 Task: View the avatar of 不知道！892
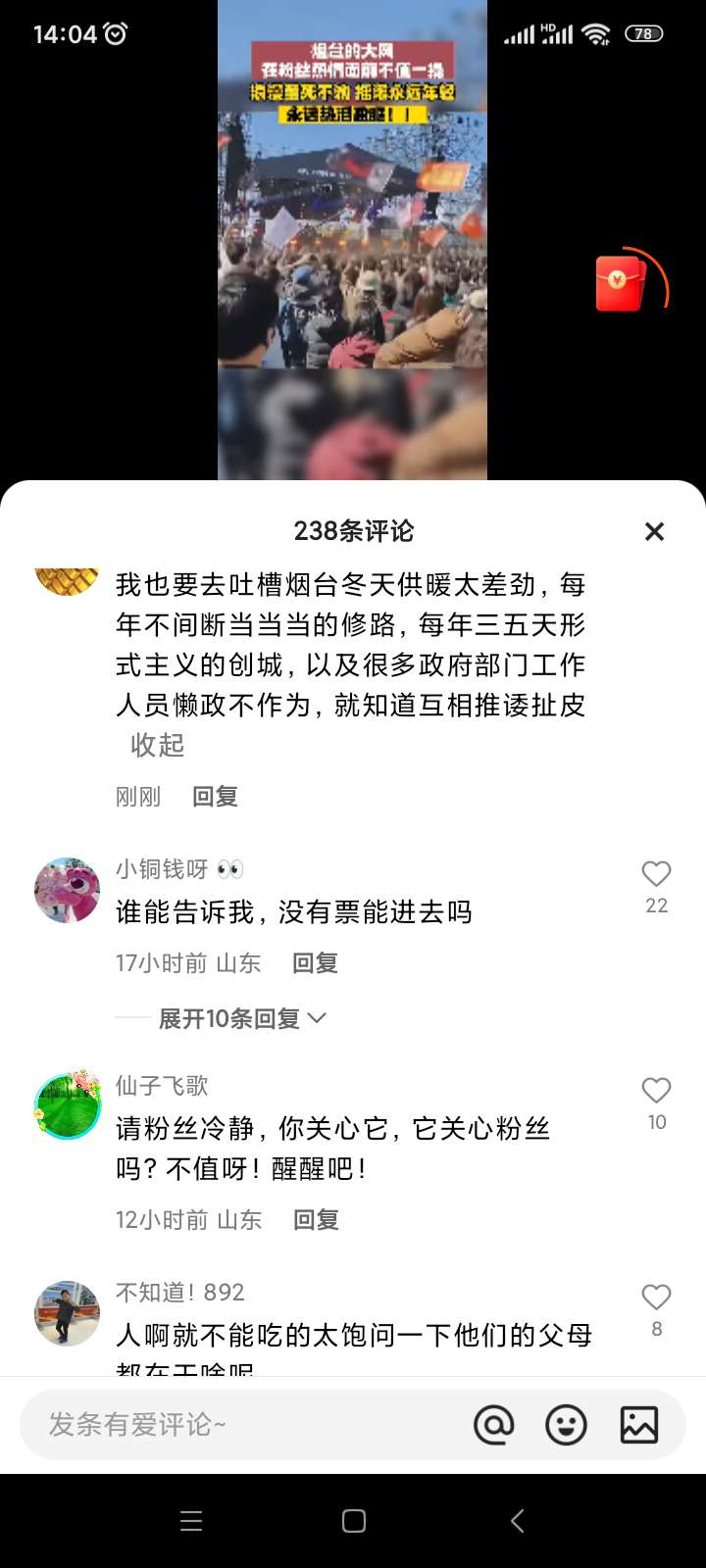[x=67, y=1313]
